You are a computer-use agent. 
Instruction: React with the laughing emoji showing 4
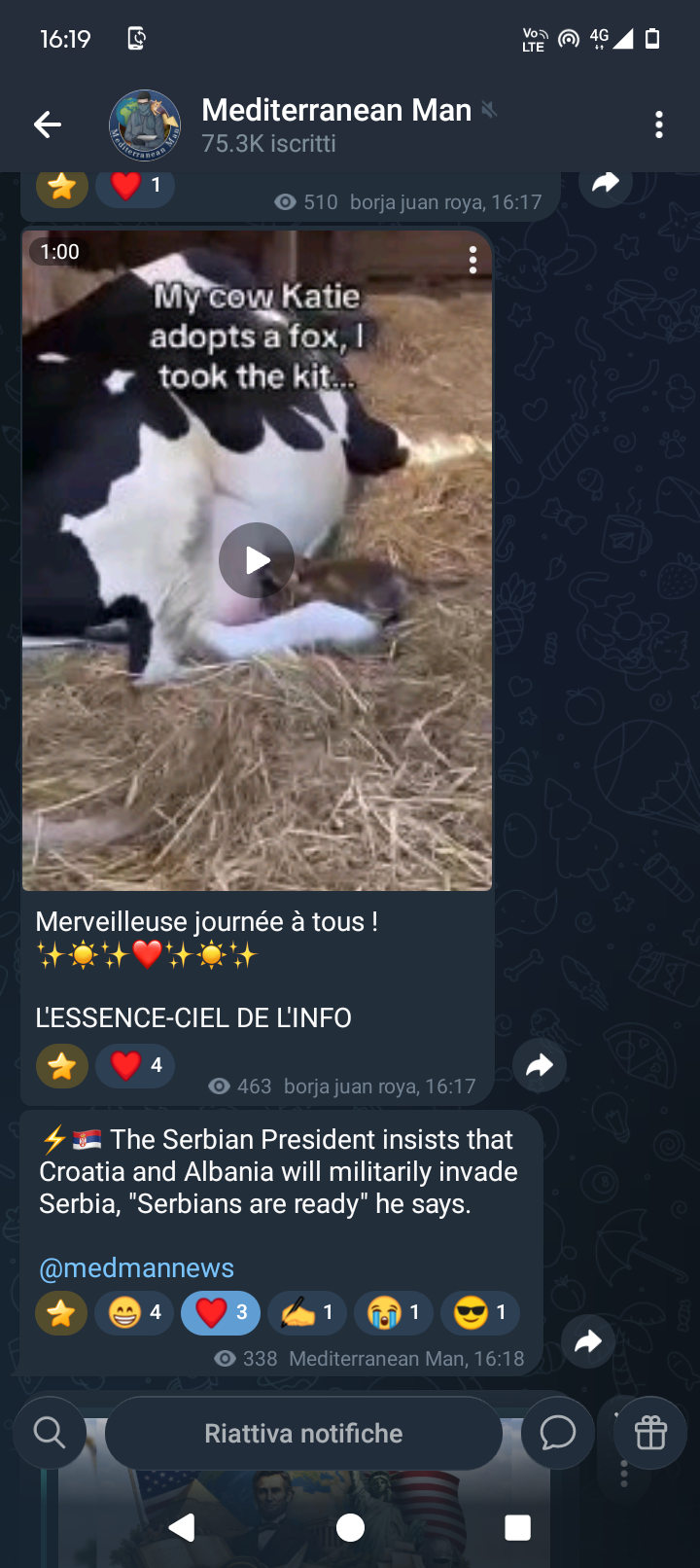pos(134,1312)
